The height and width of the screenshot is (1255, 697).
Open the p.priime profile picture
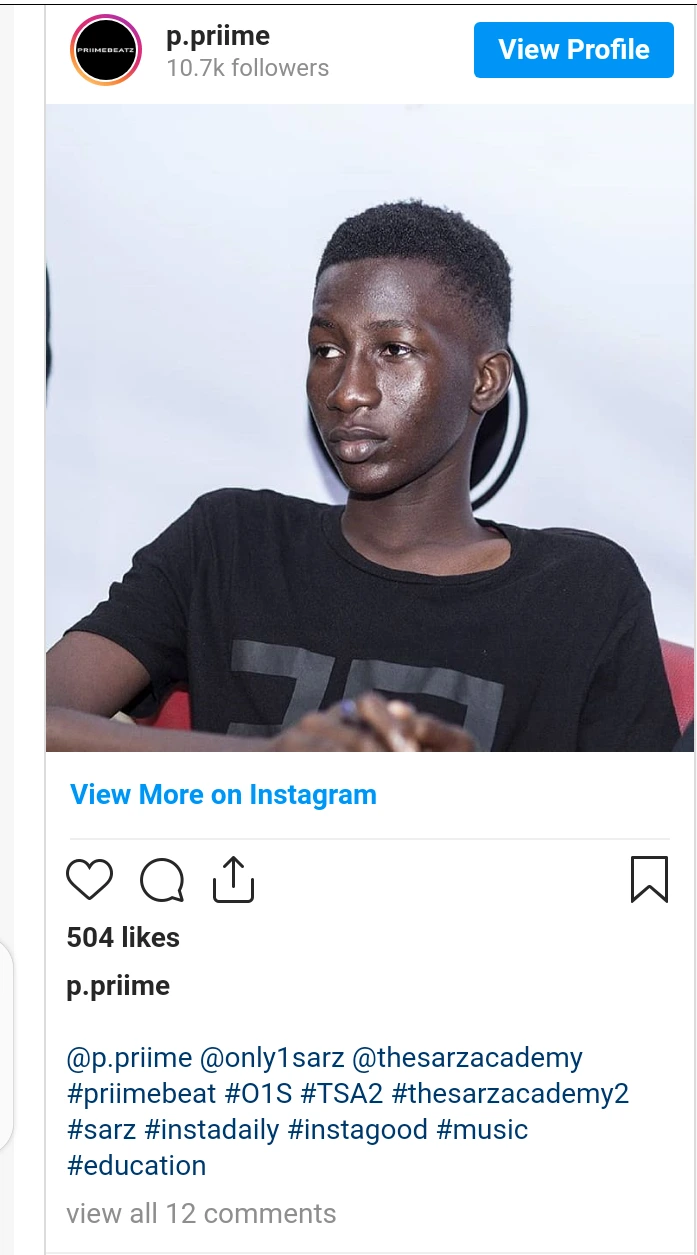[x=106, y=50]
